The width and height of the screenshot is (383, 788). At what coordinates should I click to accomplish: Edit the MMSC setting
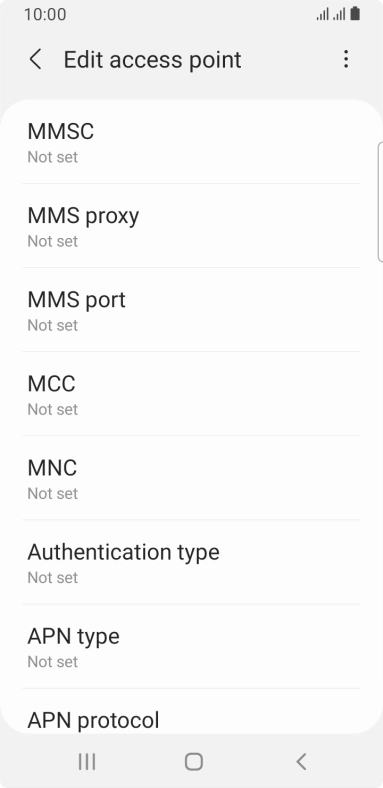coord(192,142)
